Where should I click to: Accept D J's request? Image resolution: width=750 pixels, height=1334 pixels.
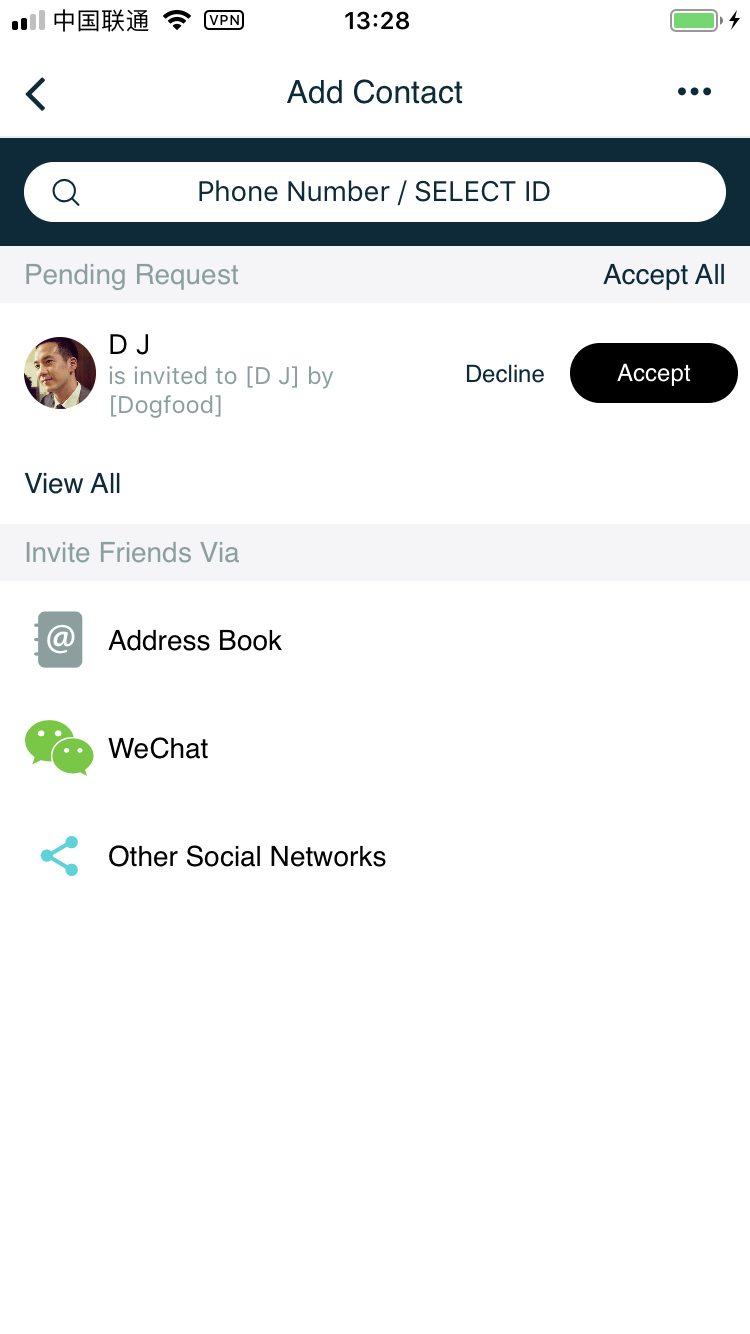(x=653, y=373)
